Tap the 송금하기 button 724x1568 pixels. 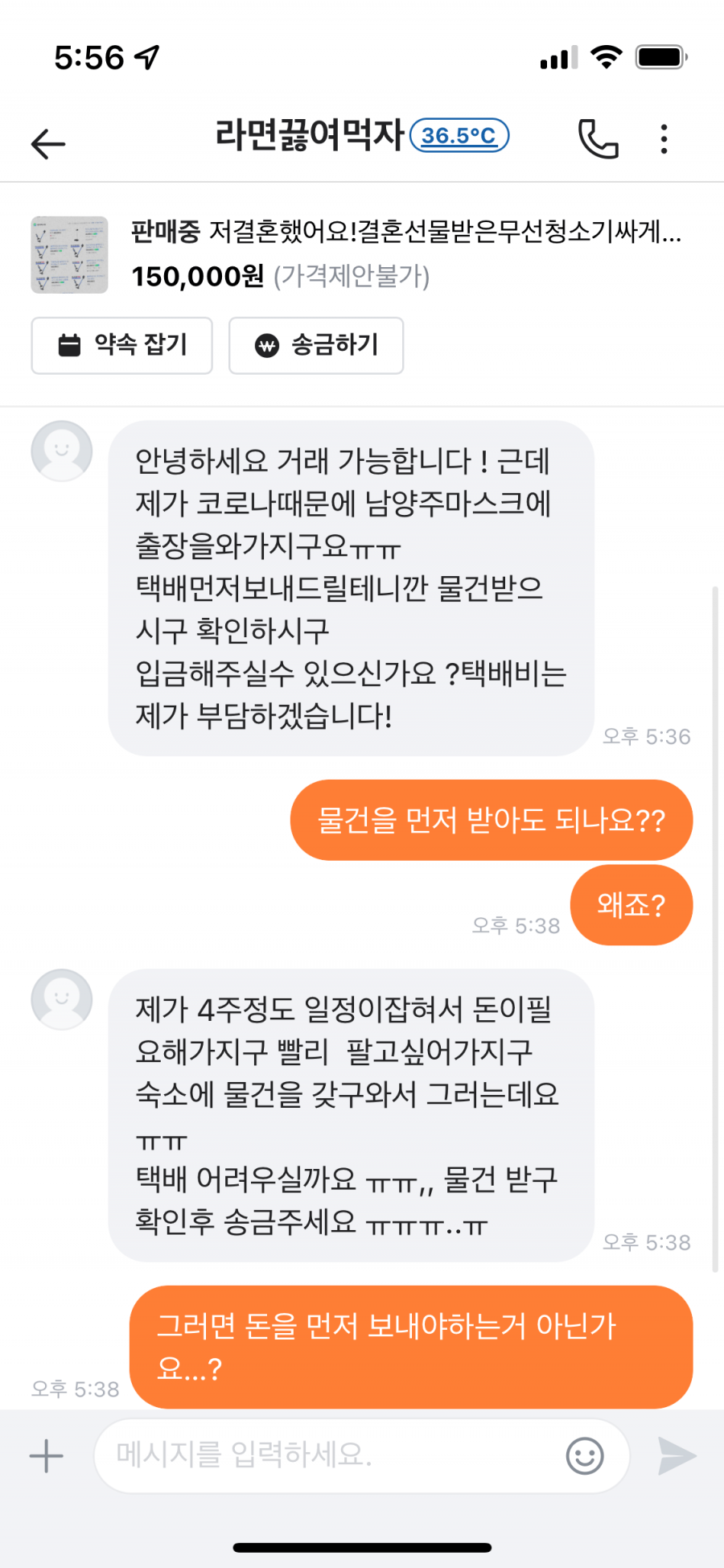316,346
